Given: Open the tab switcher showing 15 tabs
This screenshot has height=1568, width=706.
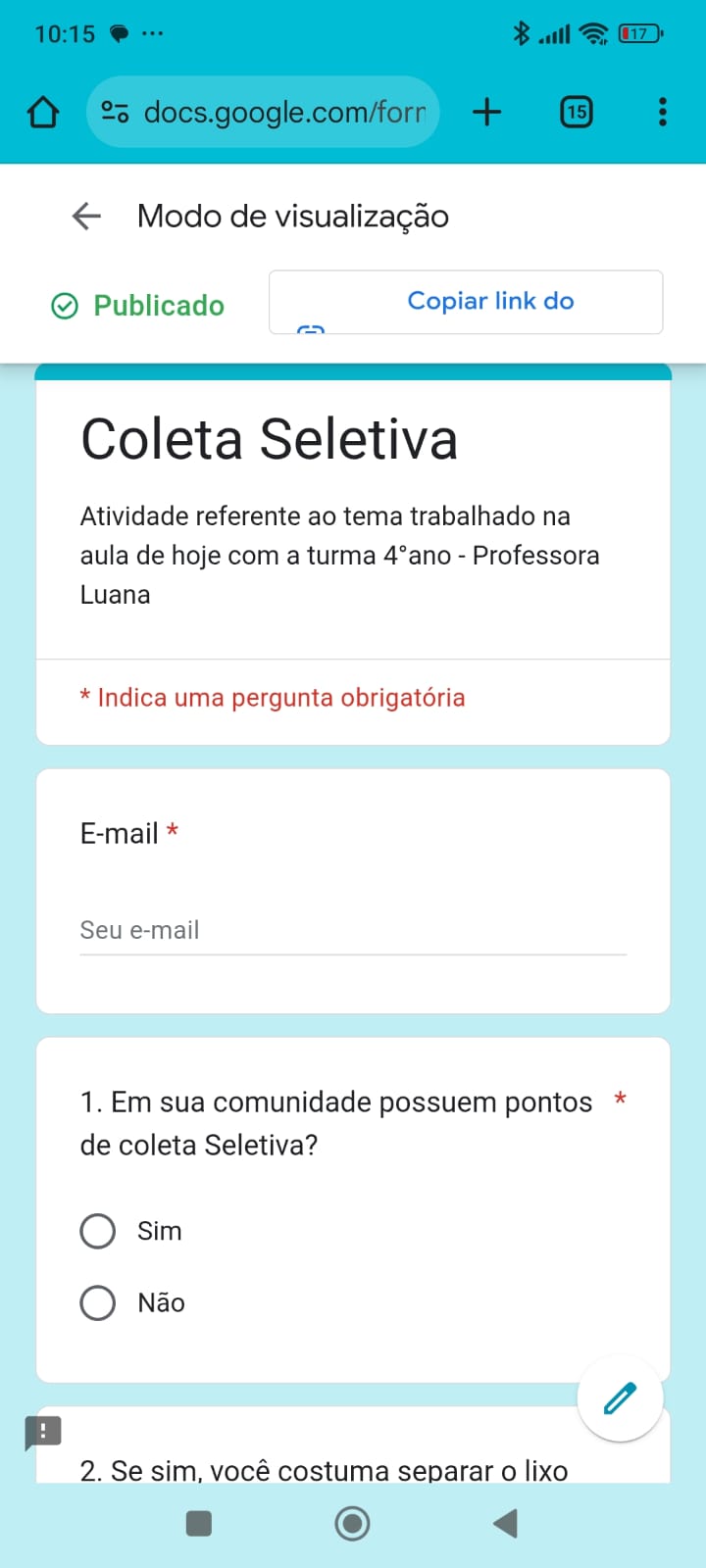Looking at the screenshot, I should coord(577,112).
